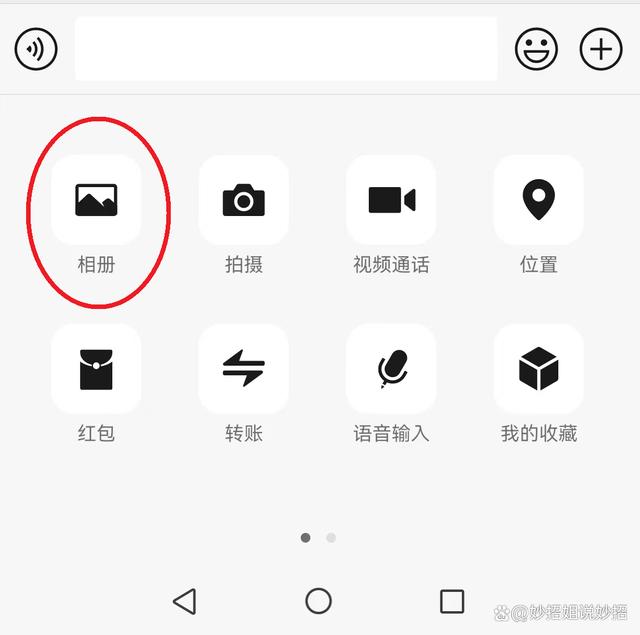Switch to voice message mode
Image resolution: width=640 pixels, height=635 pixels.
pyautogui.click(x=36, y=48)
